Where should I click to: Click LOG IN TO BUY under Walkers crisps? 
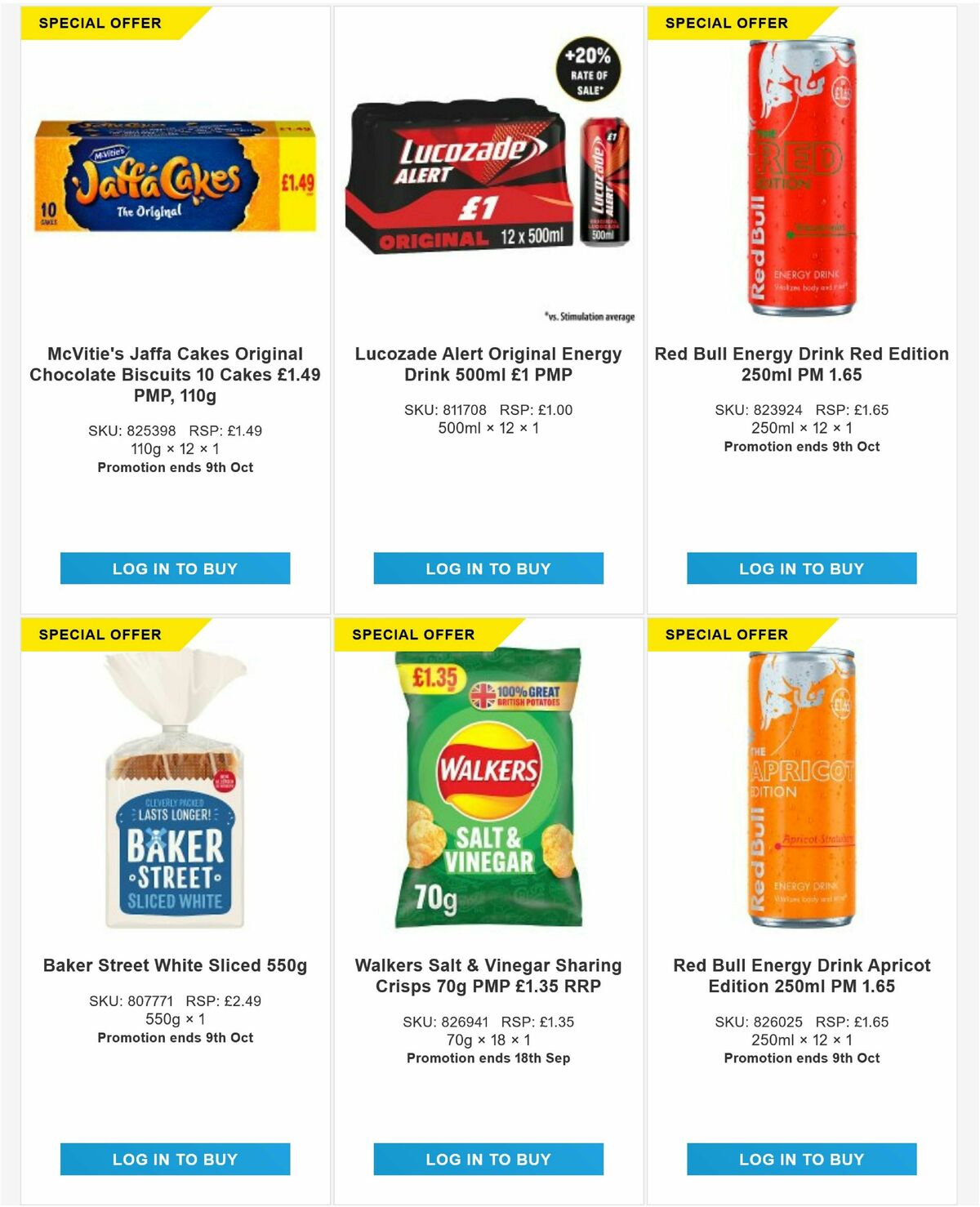pyautogui.click(x=490, y=1159)
